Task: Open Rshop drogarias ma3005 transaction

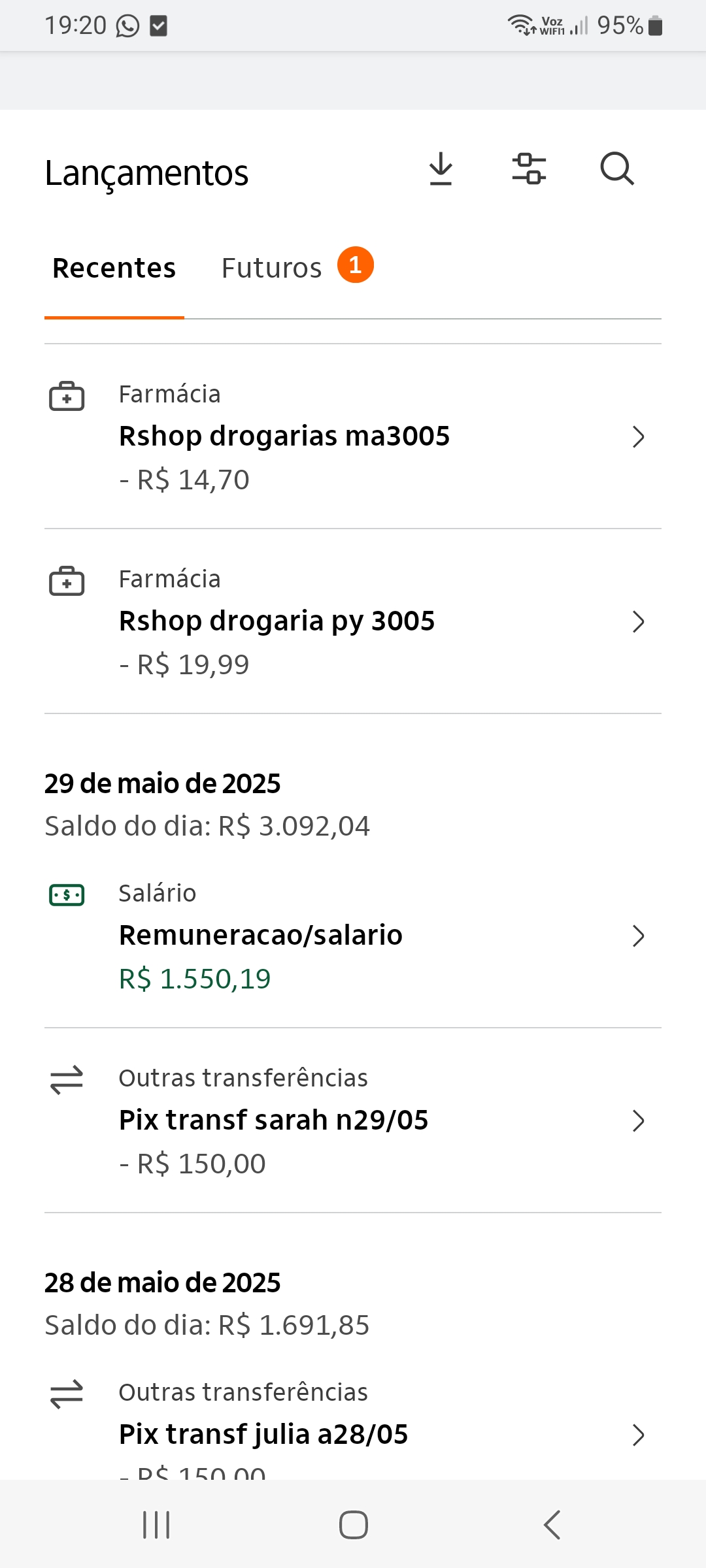Action: click(x=353, y=436)
